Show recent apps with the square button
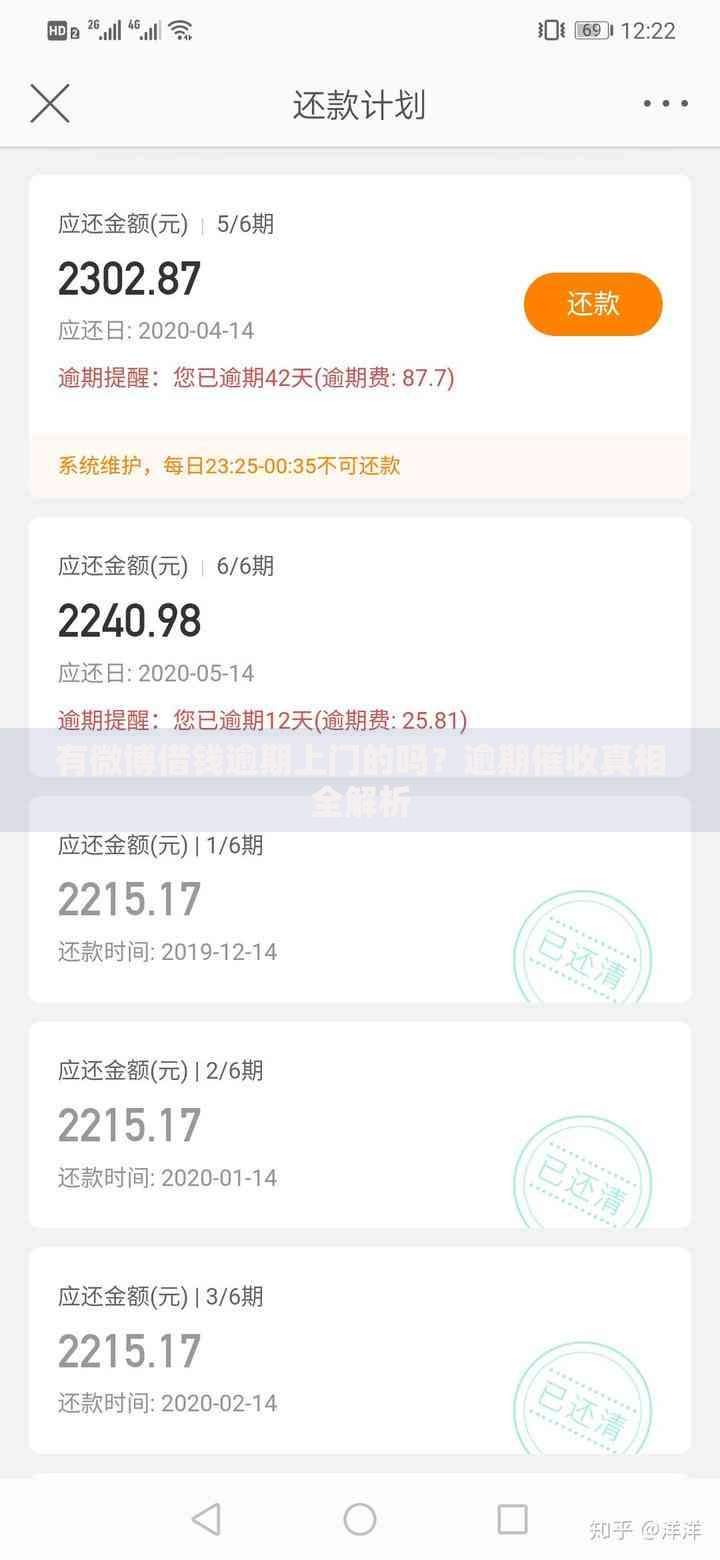Viewport: 720px width, 1560px height. [512, 1520]
